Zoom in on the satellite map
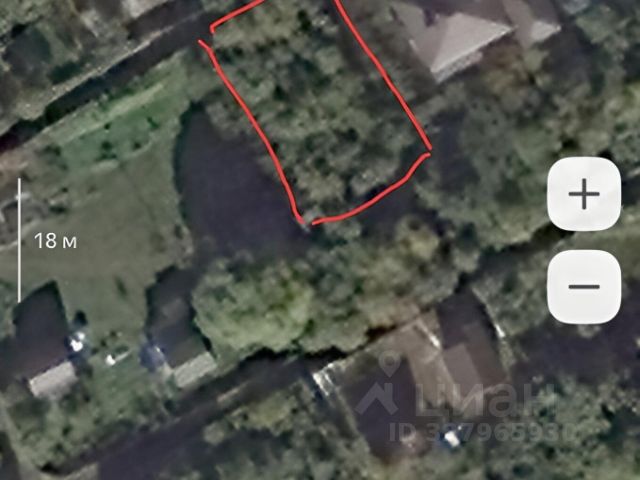This screenshot has height=480, width=640. click(x=583, y=194)
